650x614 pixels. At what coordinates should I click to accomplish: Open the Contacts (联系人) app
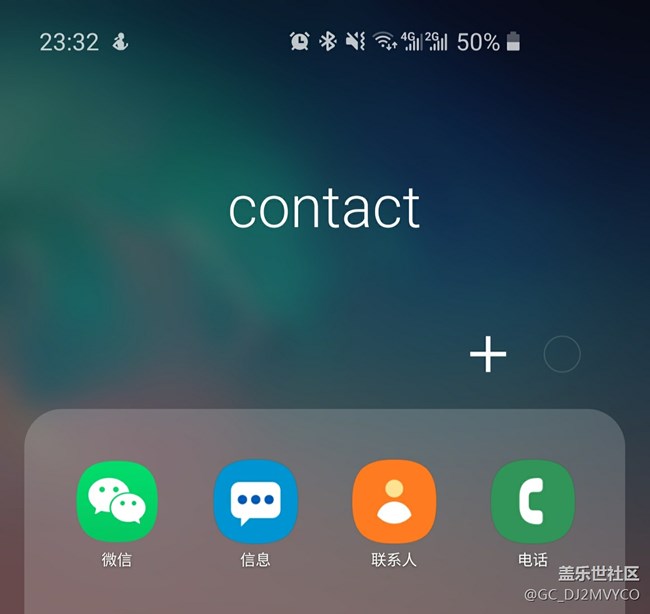pos(393,501)
